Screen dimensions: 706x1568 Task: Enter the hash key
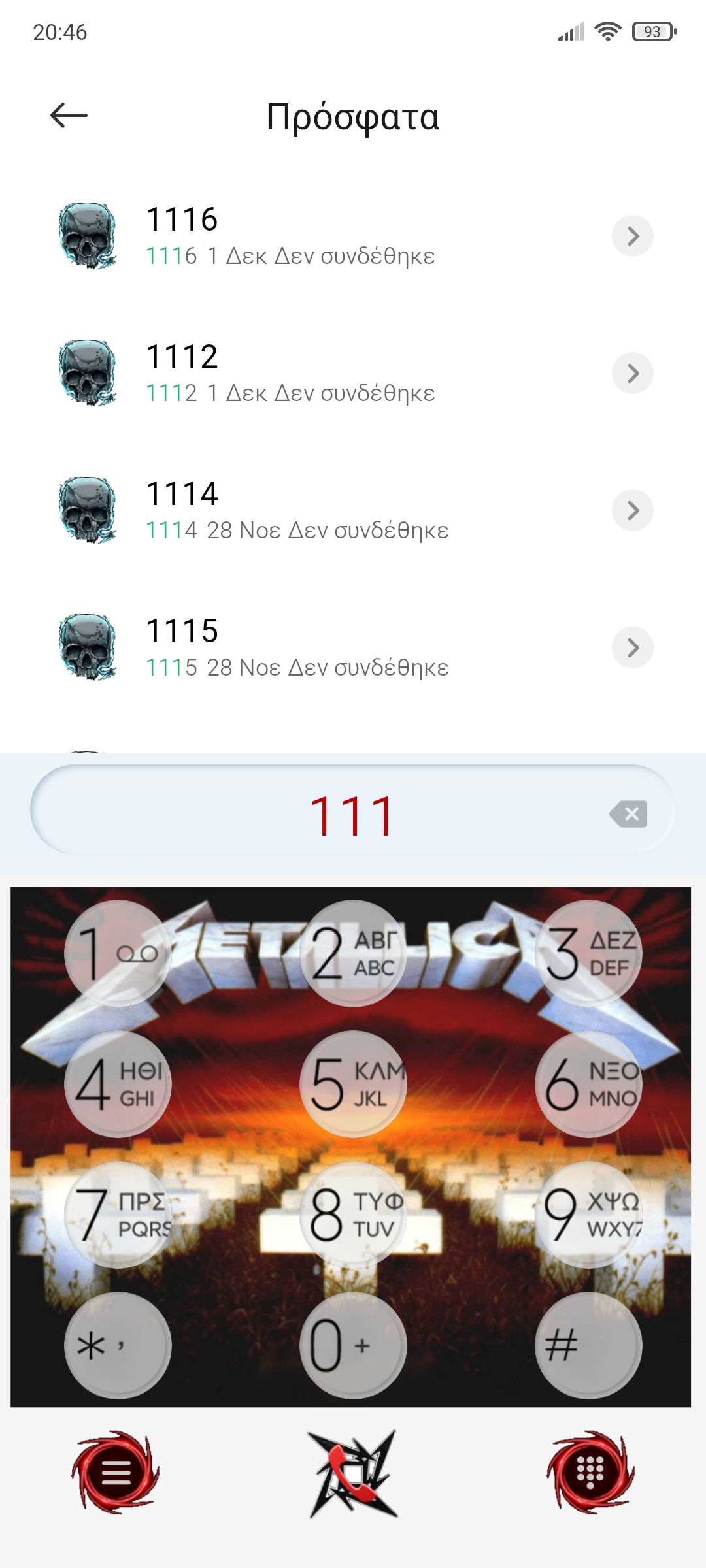(588, 1346)
